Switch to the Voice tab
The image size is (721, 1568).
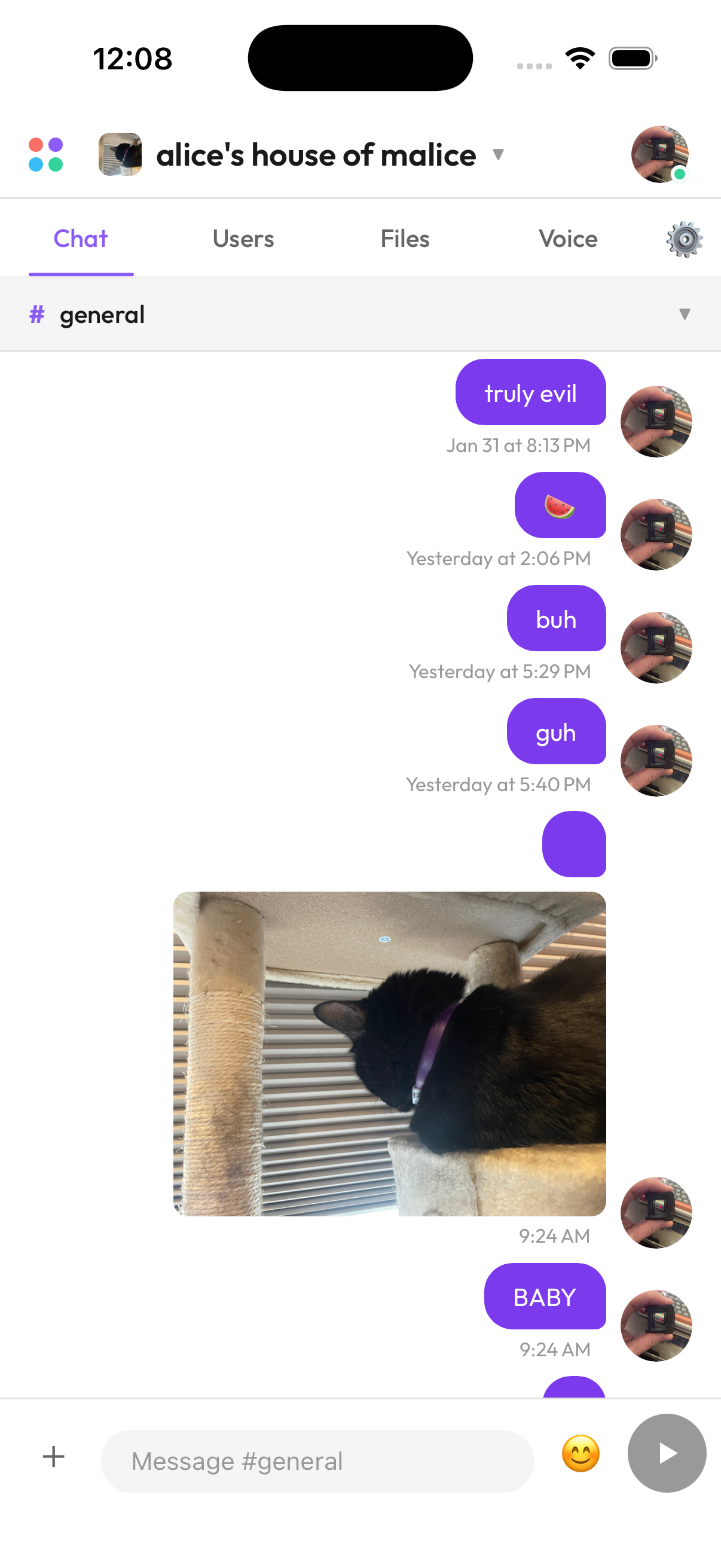pos(568,239)
